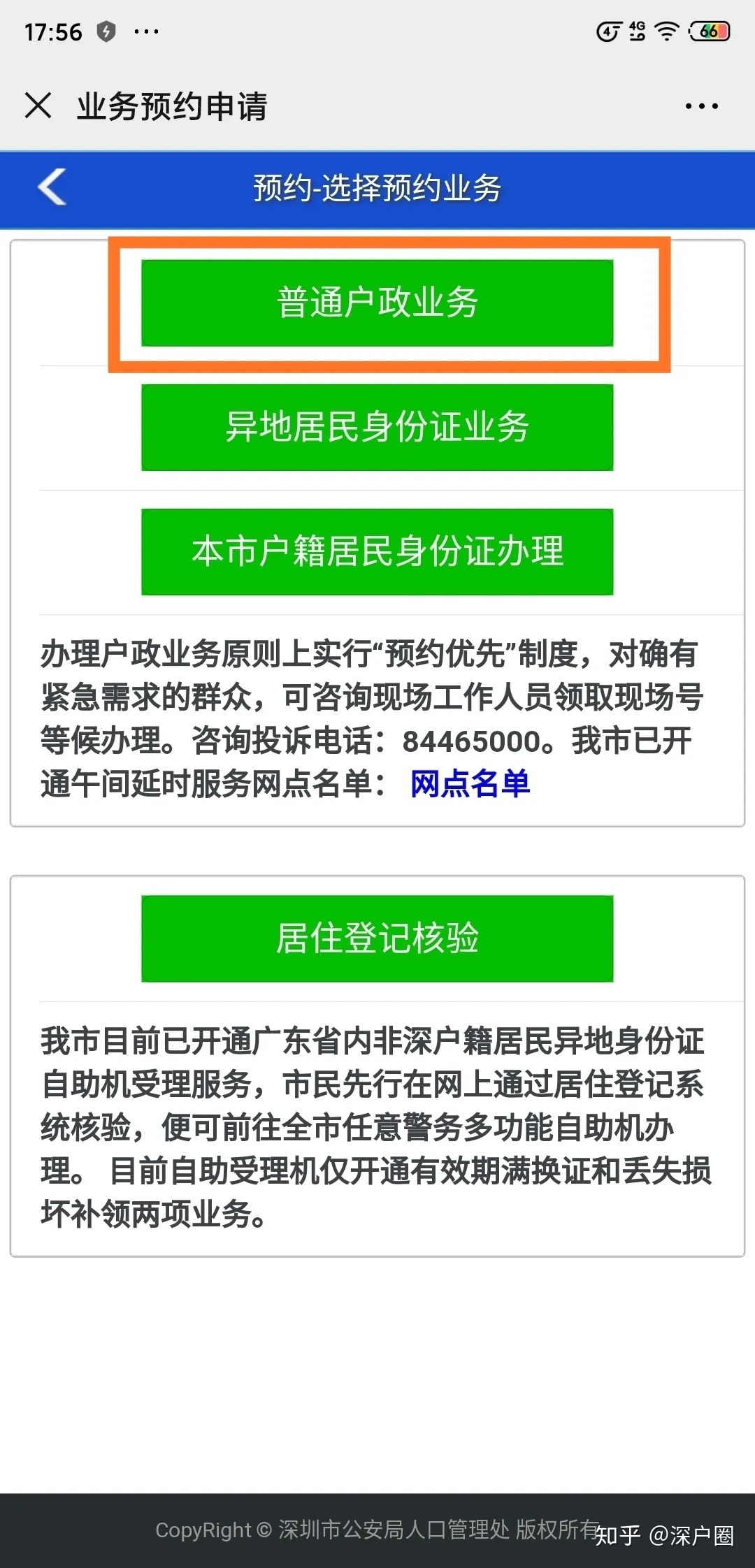This screenshot has height=1568, width=755.
Task: Open the three-dot overflow menu
Action: tap(701, 106)
